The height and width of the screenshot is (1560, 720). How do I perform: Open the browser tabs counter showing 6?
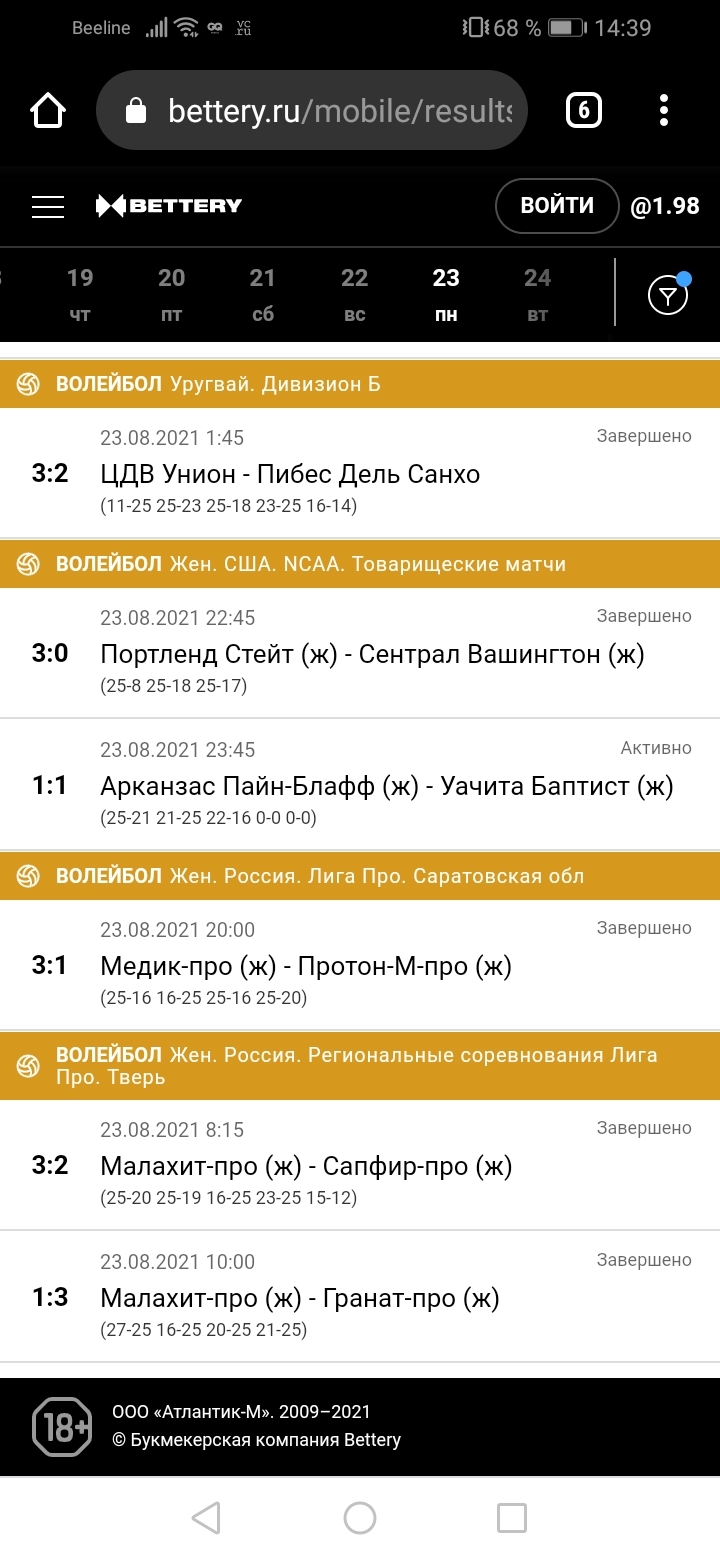pos(584,110)
